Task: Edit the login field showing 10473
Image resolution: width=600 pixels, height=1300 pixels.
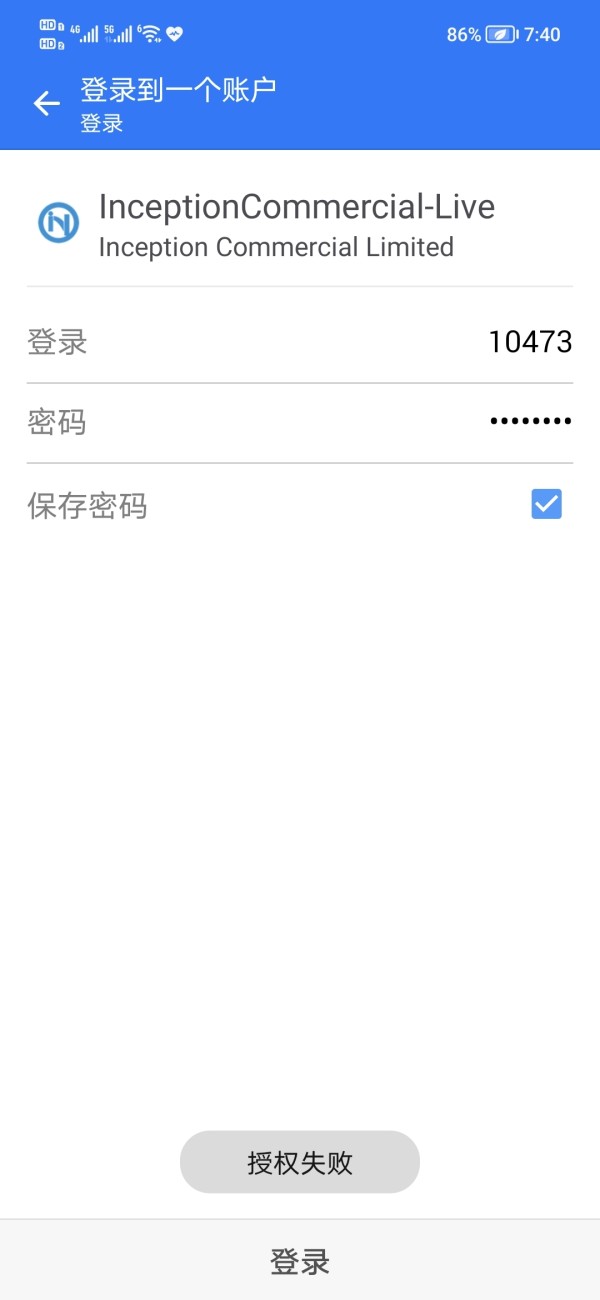Action: (x=300, y=343)
